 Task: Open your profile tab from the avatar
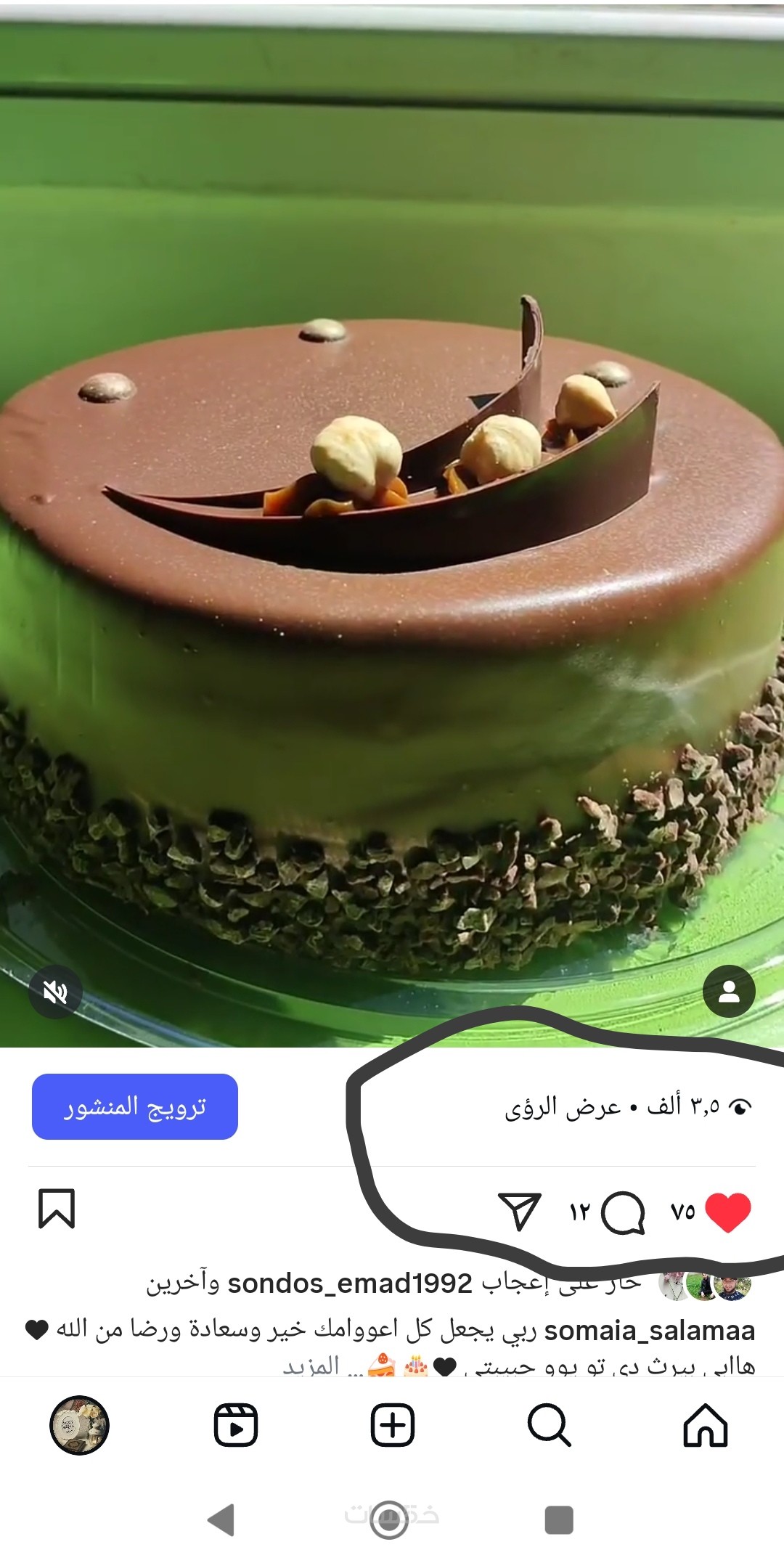(79, 1425)
